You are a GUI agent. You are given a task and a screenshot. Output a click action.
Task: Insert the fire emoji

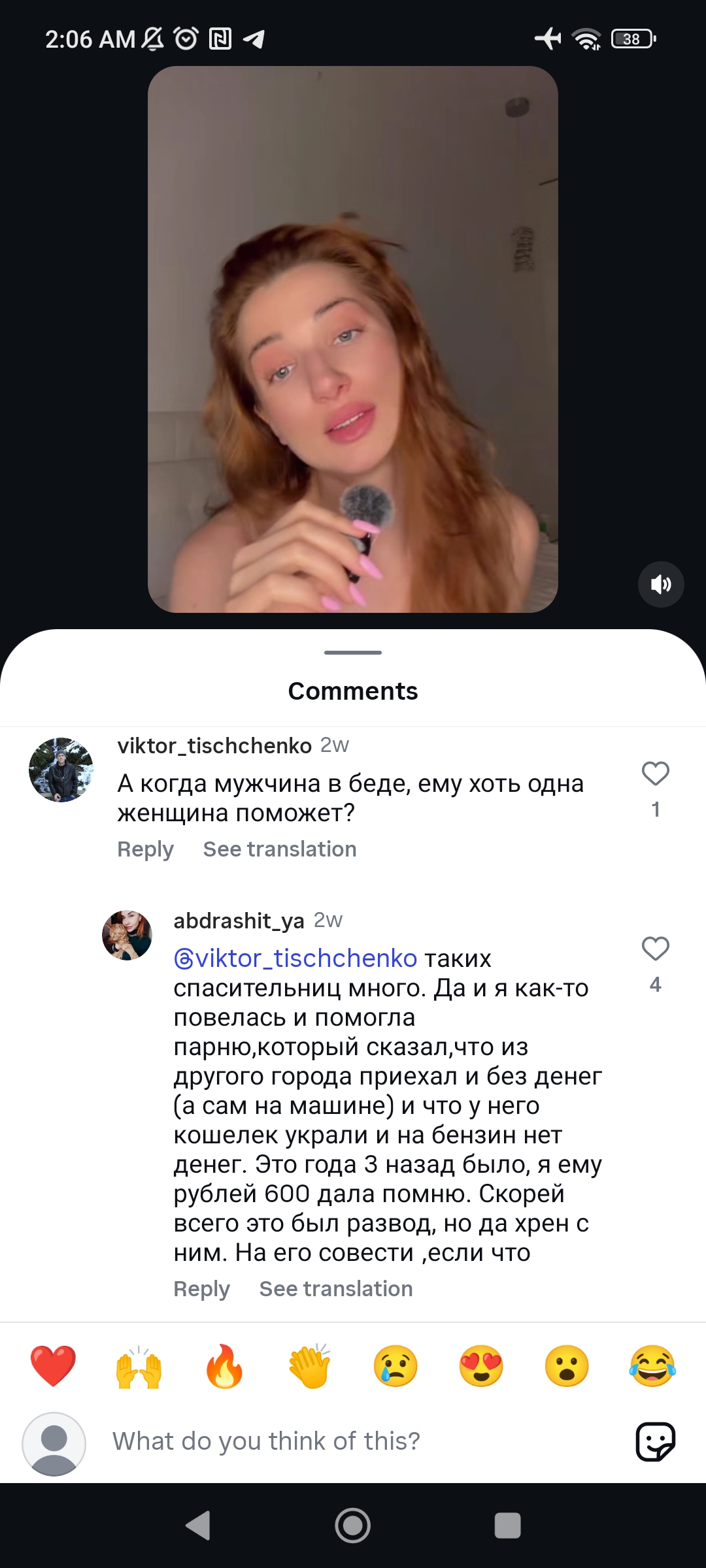(x=224, y=1366)
